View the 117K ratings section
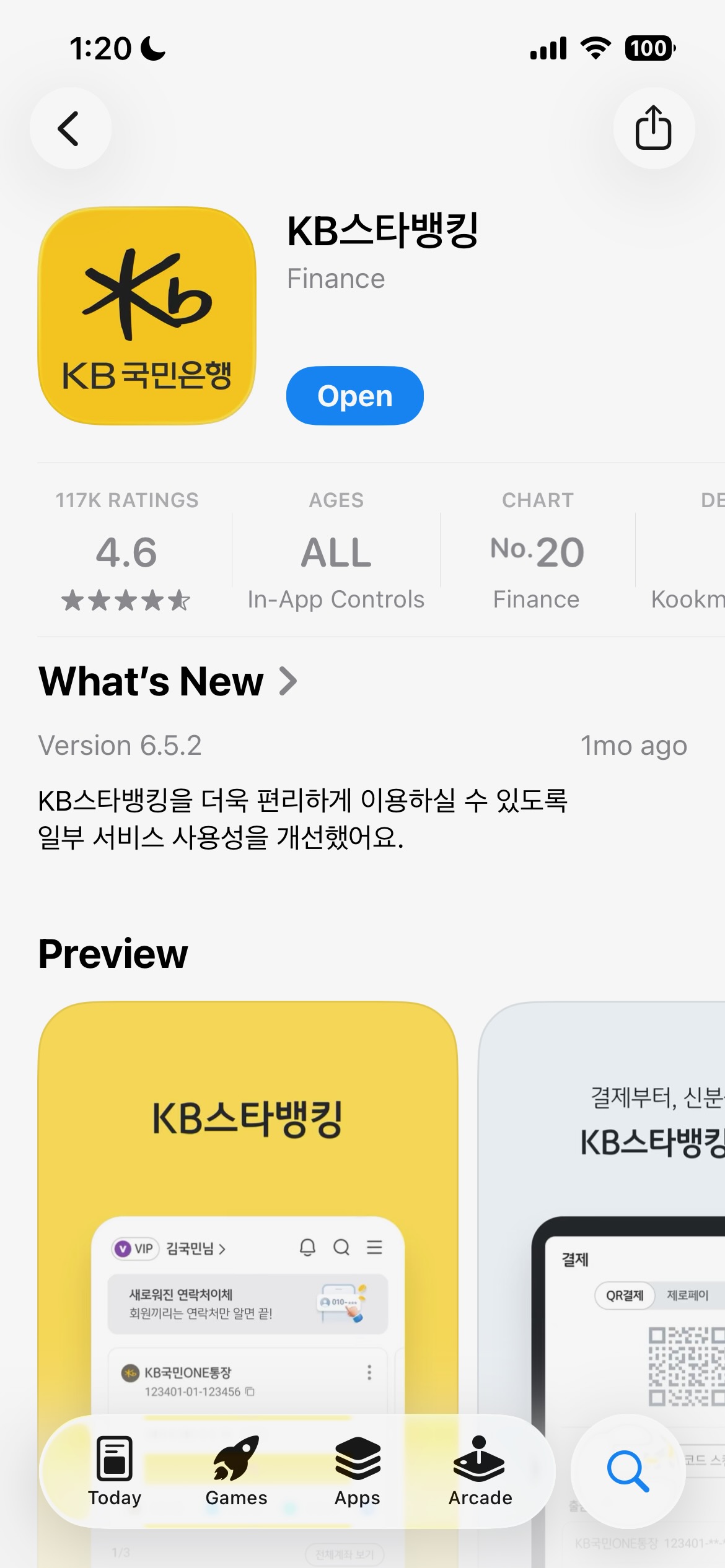 [x=127, y=551]
